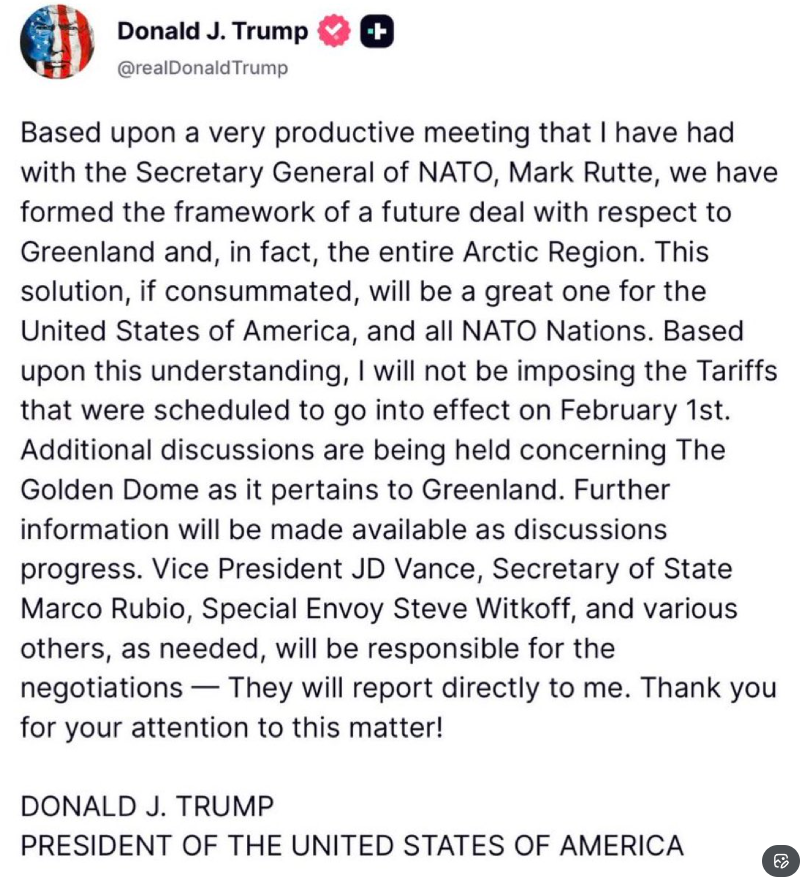This screenshot has height=884, width=807.
Task: Open the @realDonaldTrump profile handle
Action: [202, 68]
